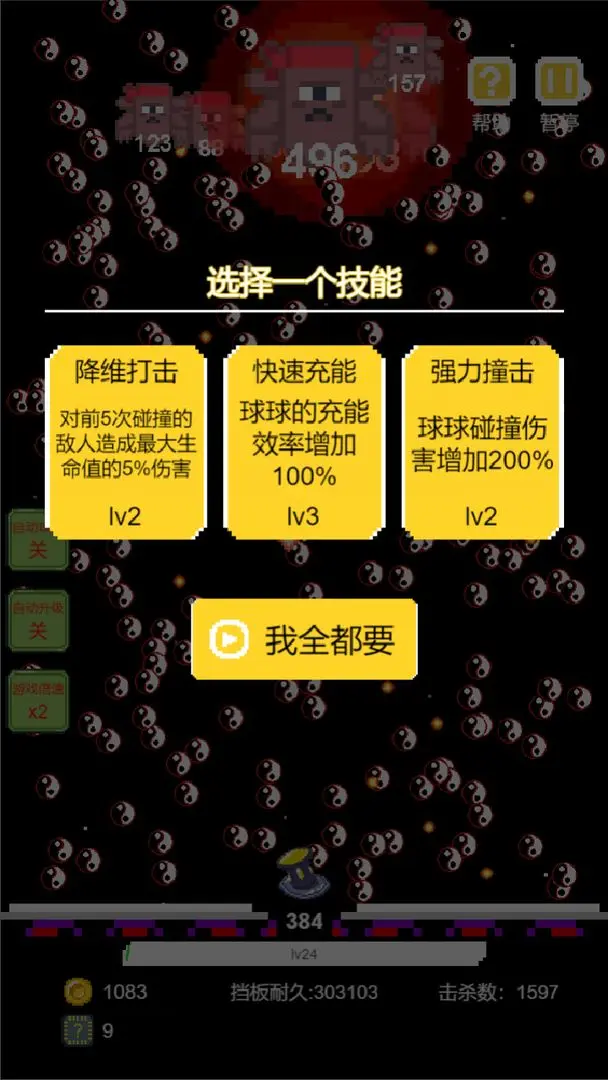Select the 降维打击 skill card

[126, 442]
